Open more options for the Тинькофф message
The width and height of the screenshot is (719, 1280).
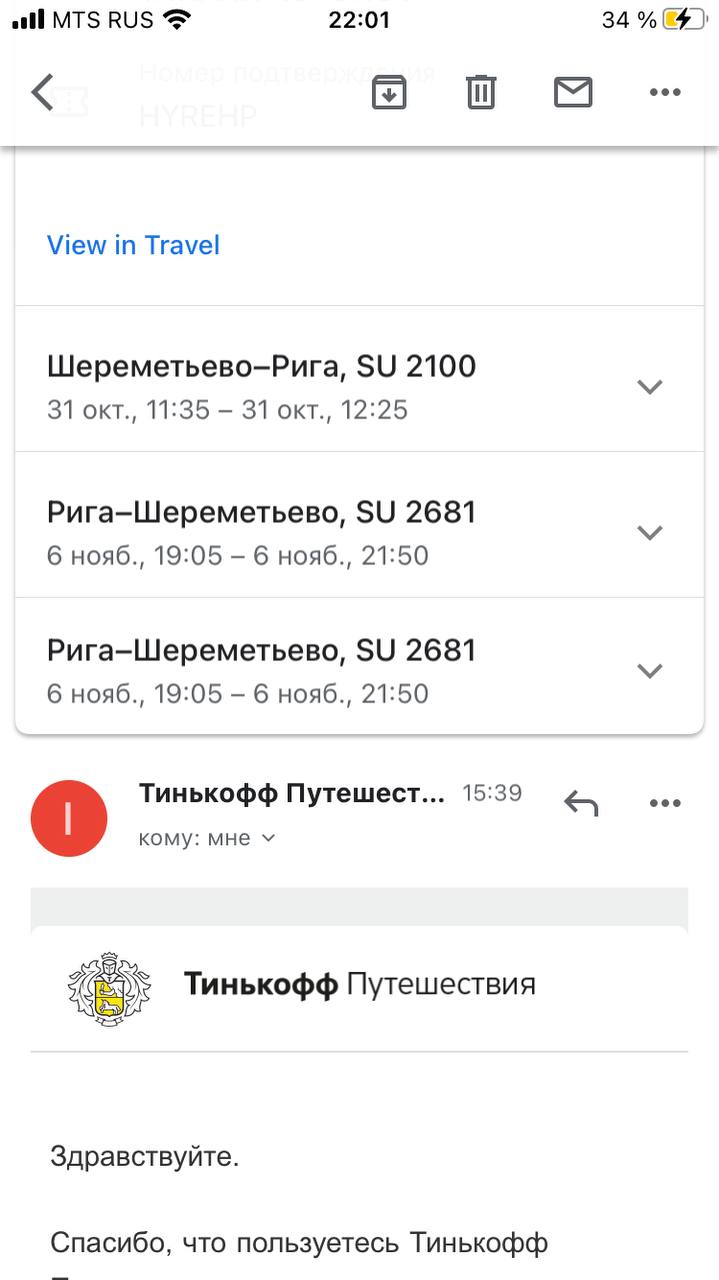tap(665, 803)
